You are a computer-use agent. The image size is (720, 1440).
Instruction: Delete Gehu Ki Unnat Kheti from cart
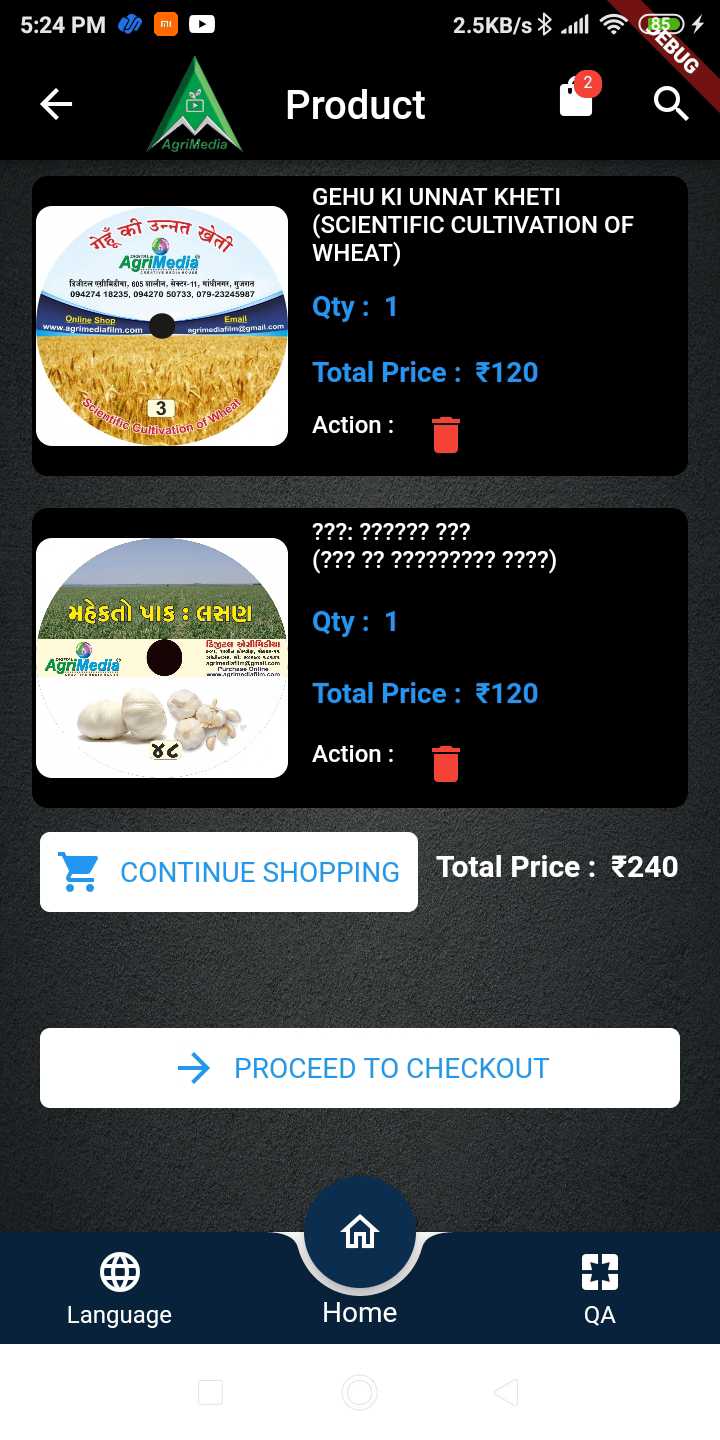pyautogui.click(x=446, y=435)
